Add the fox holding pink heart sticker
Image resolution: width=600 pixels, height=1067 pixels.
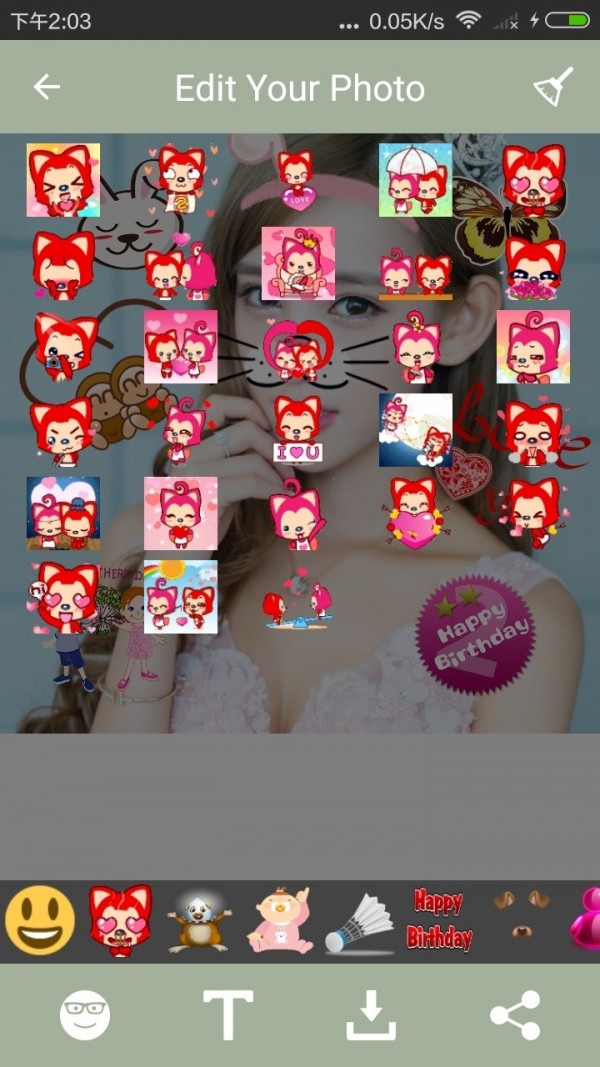click(x=414, y=512)
